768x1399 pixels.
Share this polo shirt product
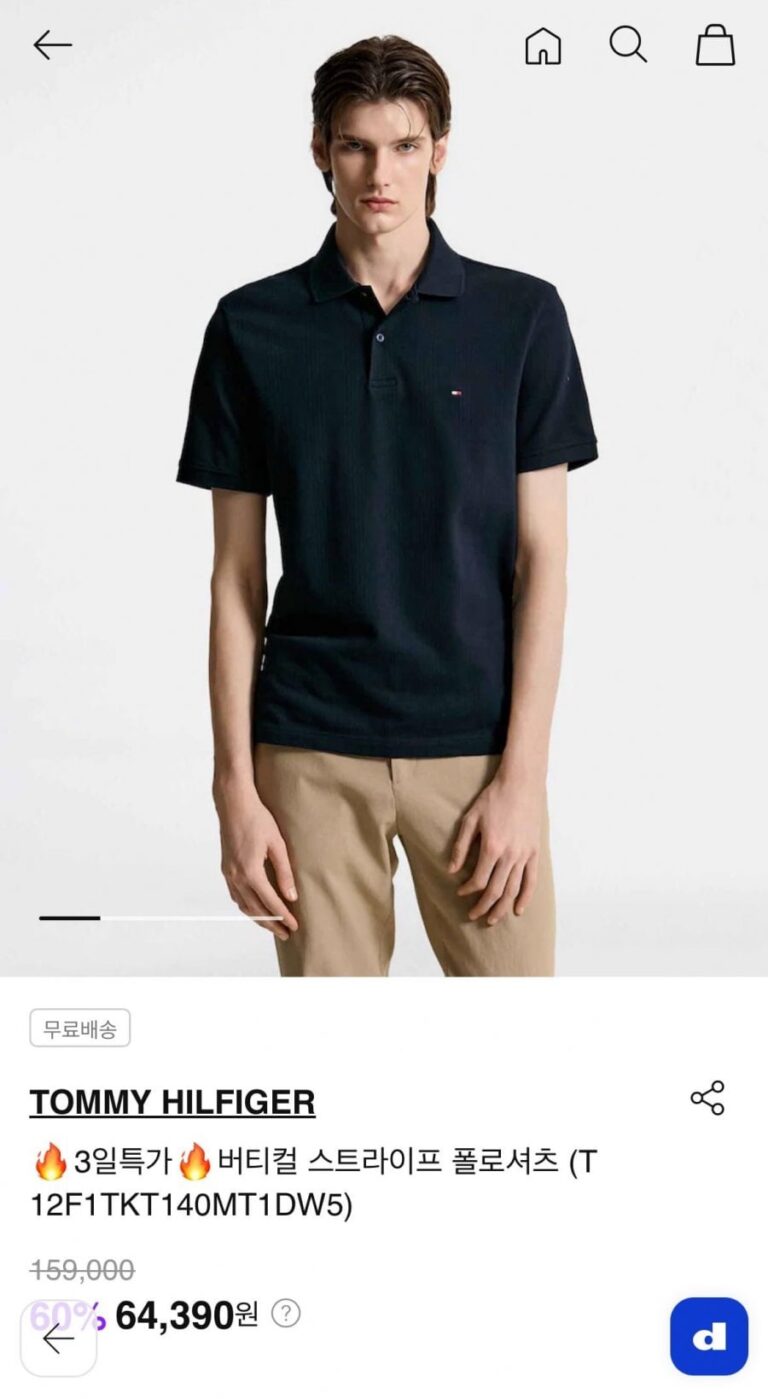[x=707, y=1098]
